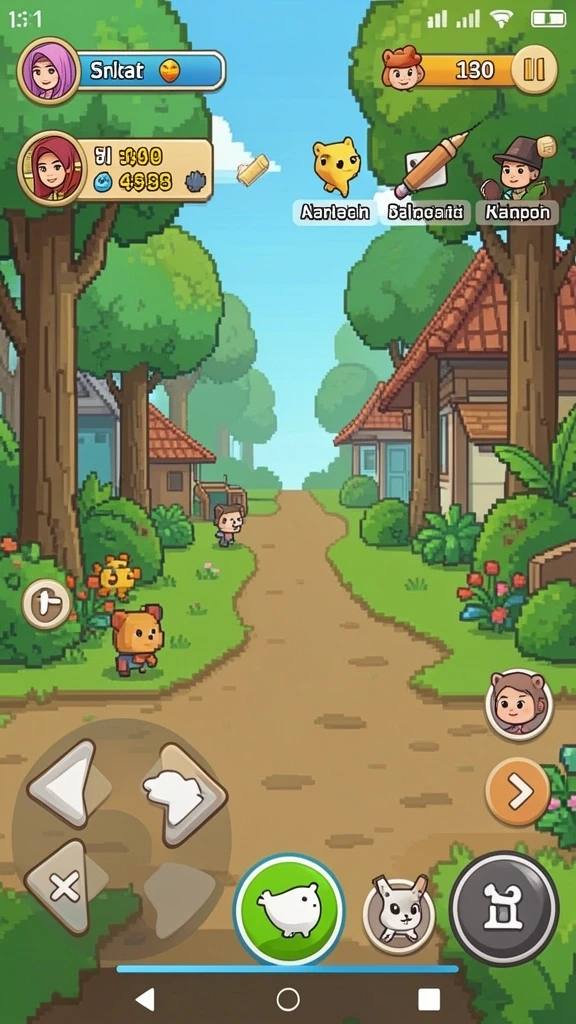Pause the game with the pause button
The image size is (576, 1024).
(534, 69)
